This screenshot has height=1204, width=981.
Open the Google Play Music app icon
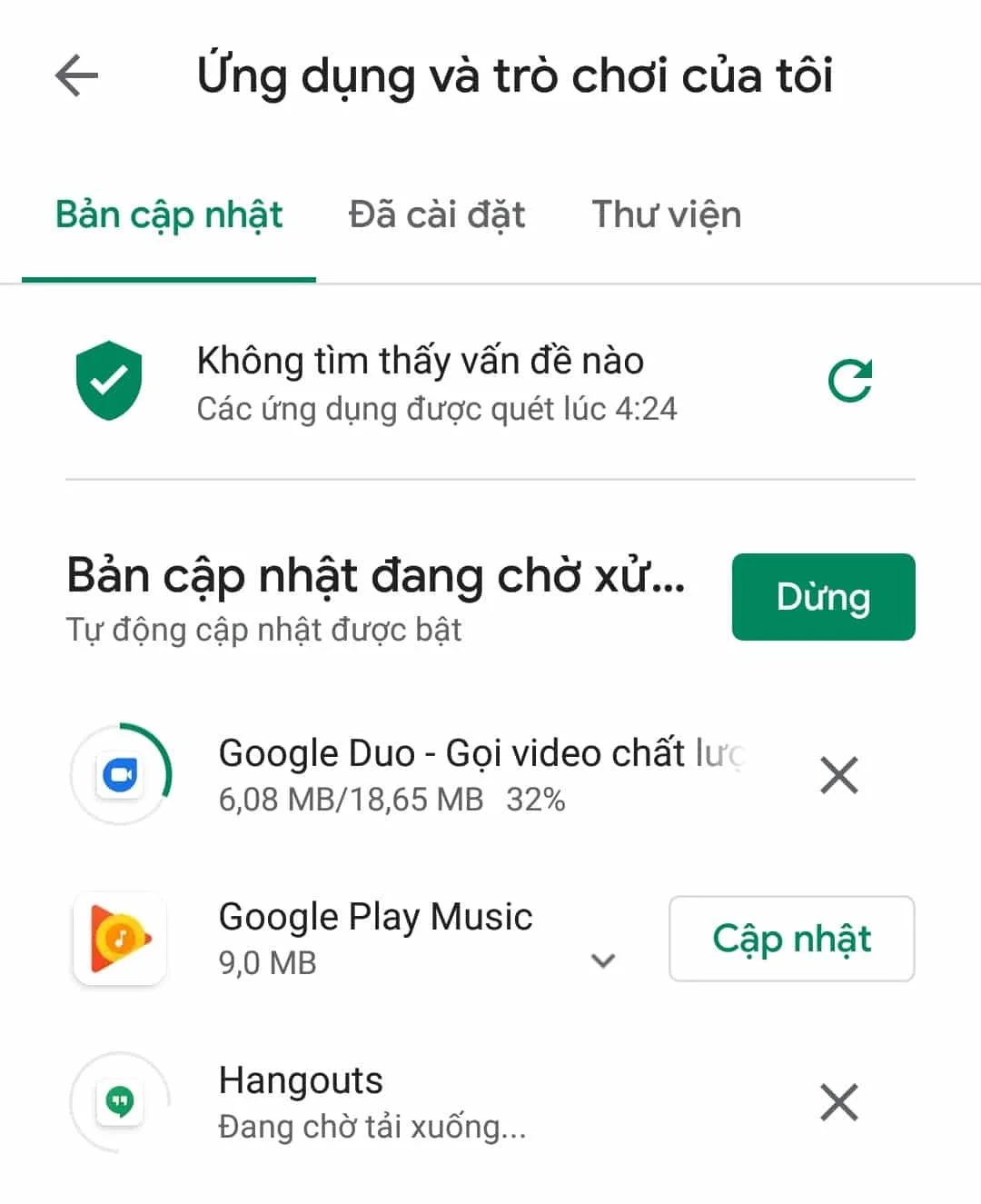tap(120, 940)
